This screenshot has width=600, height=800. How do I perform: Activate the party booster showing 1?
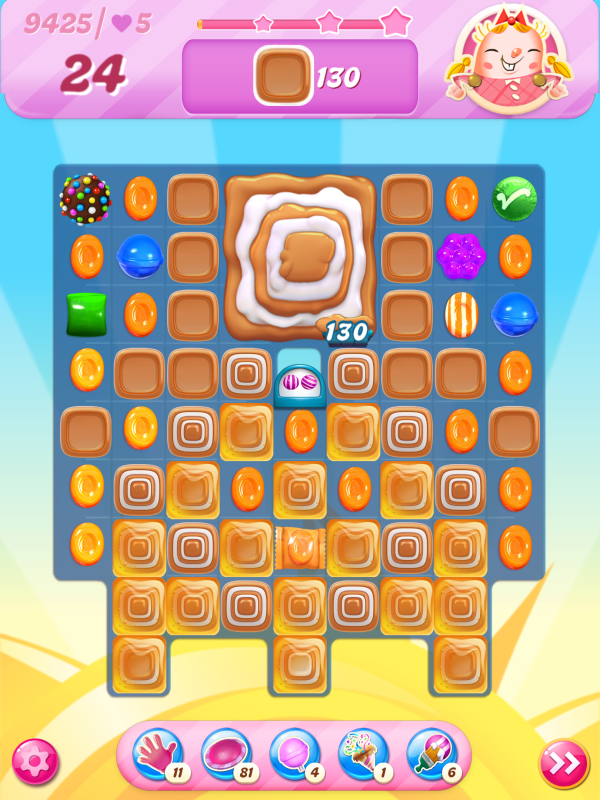363,754
